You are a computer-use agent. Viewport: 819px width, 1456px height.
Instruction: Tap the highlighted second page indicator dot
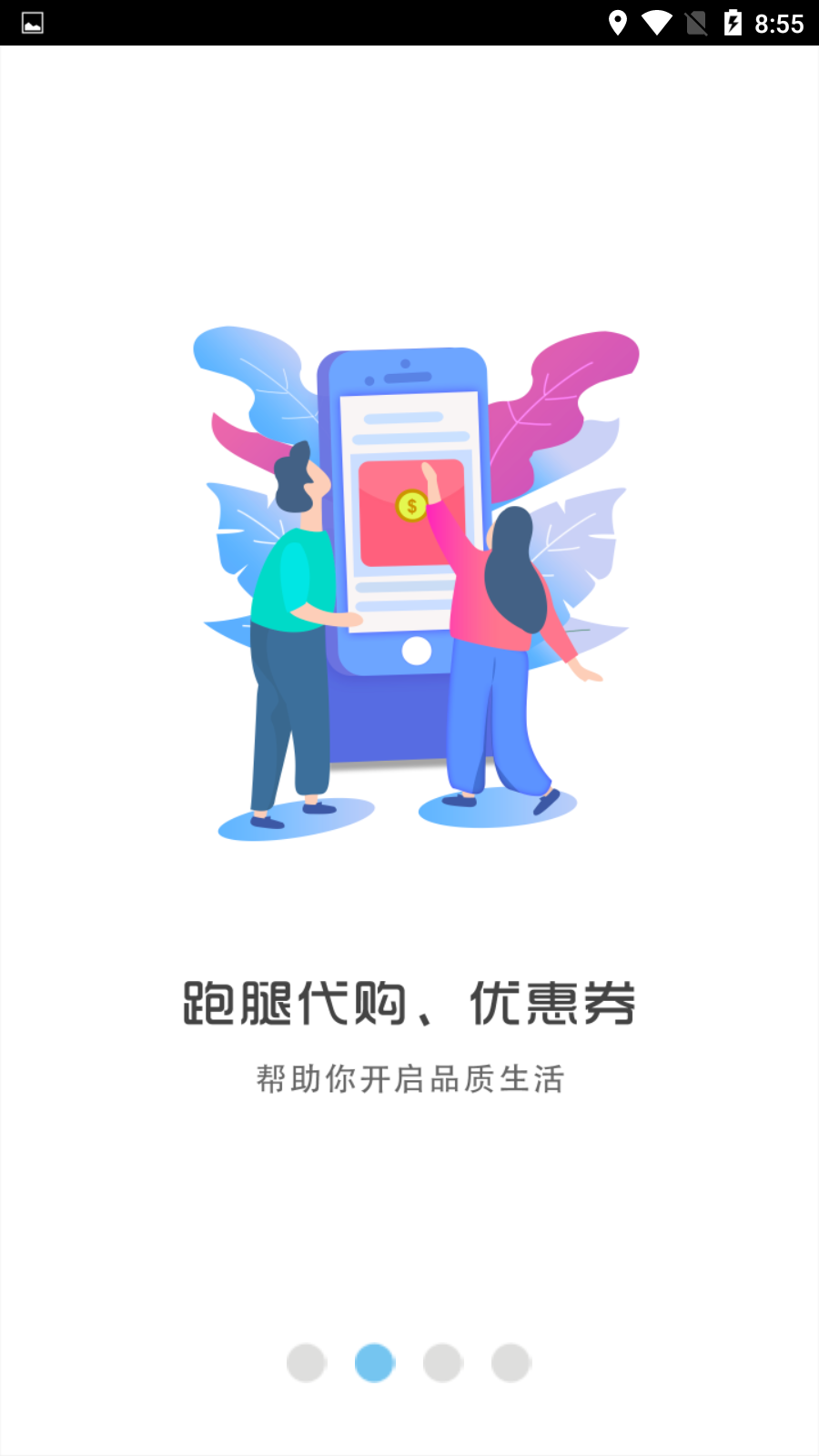[374, 1362]
